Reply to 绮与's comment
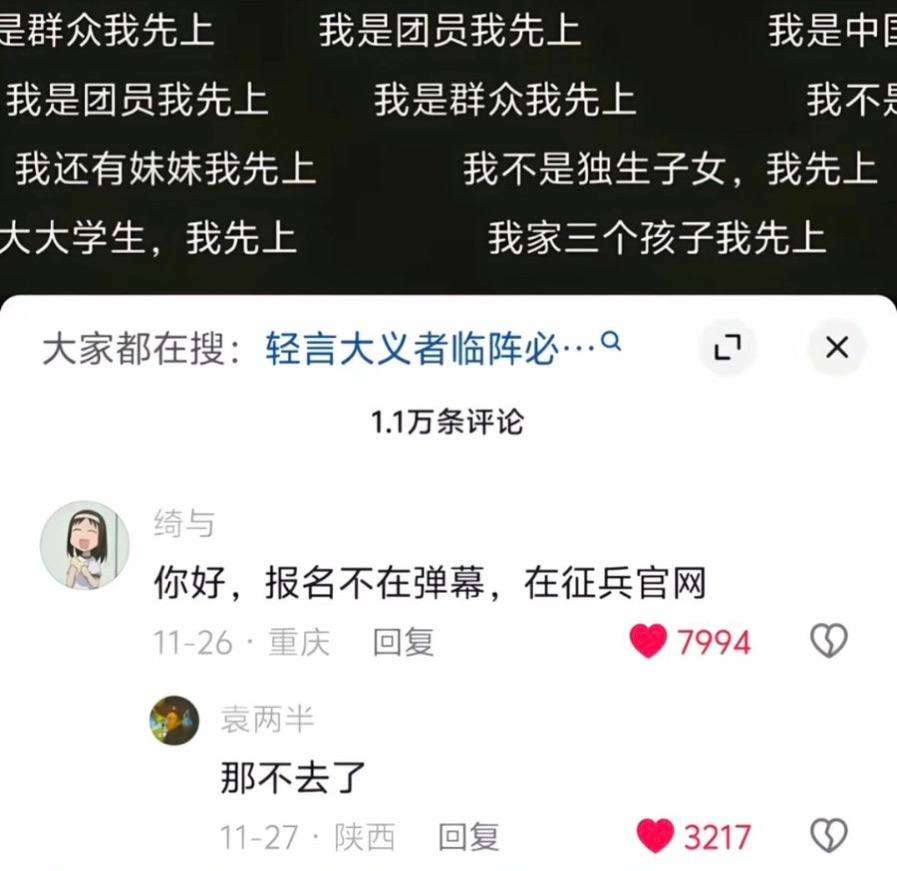The image size is (897, 871). pos(403,641)
